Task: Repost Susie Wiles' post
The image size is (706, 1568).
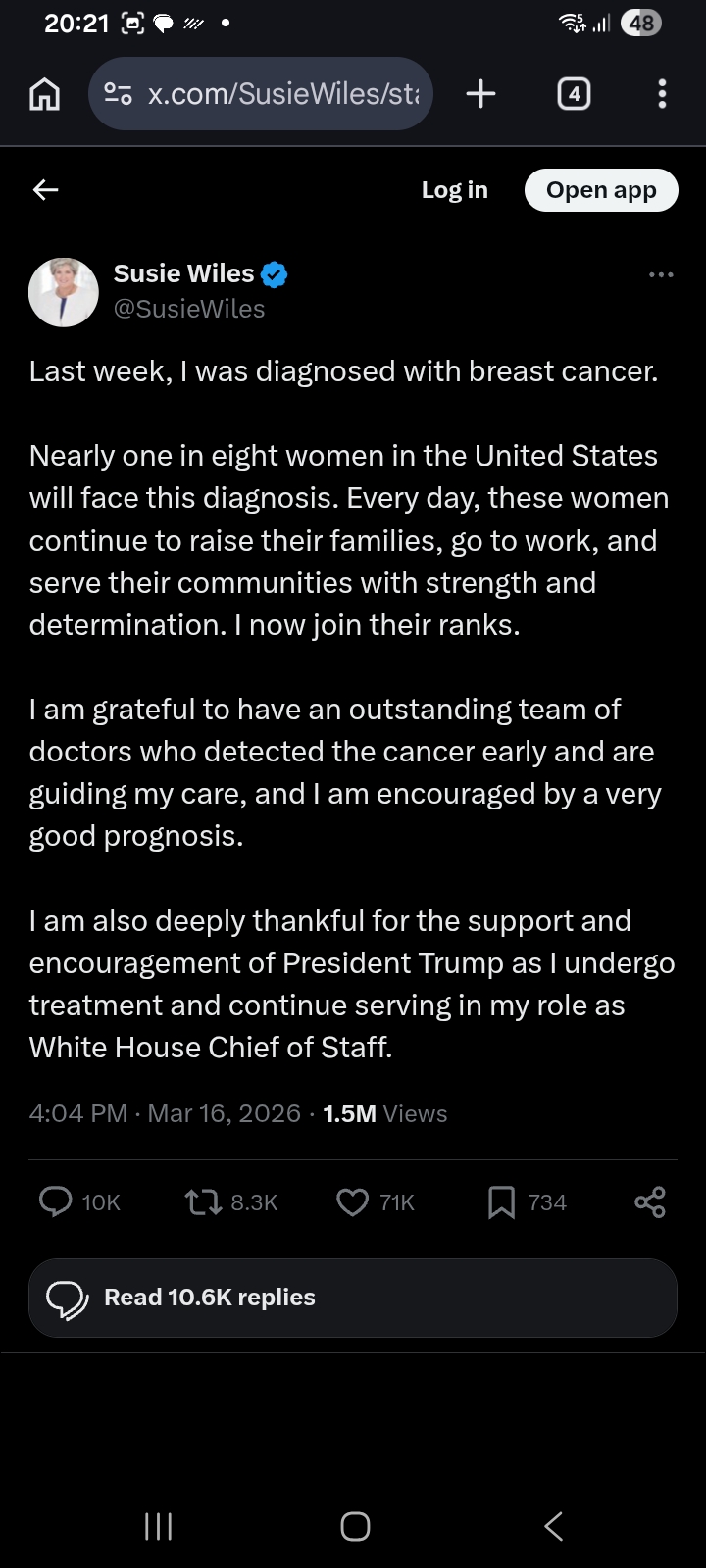Action: (204, 1201)
